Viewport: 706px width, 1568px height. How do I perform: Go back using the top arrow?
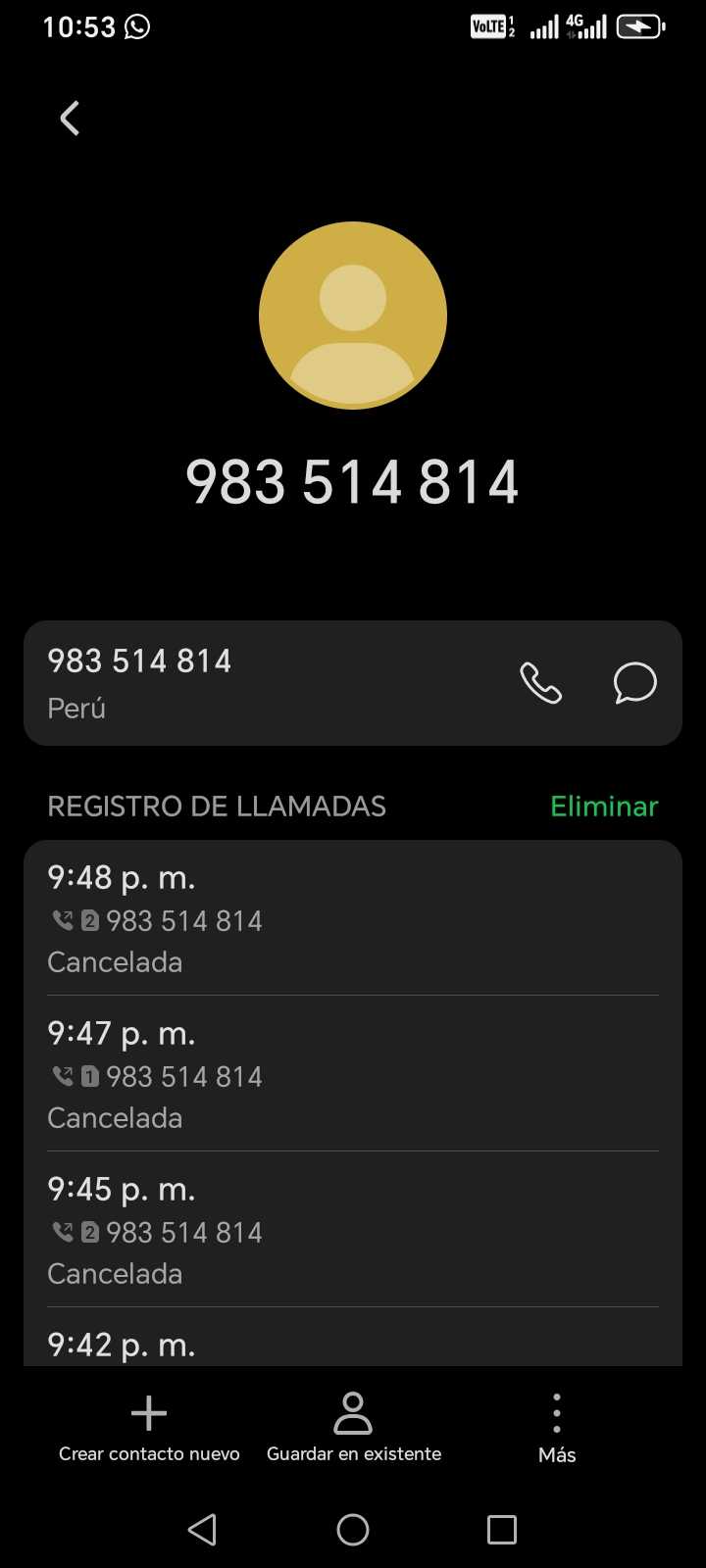coord(69,119)
